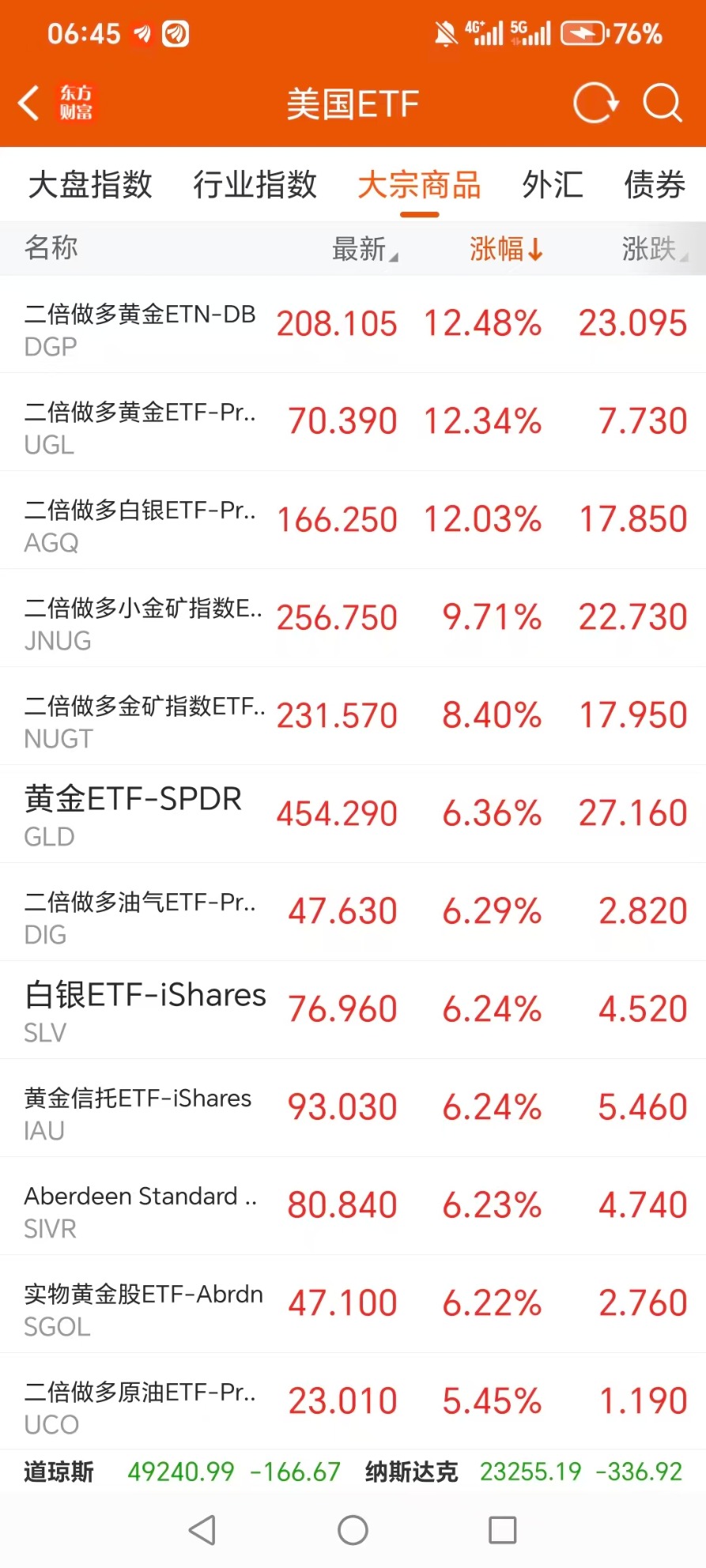Refresh the ETF quotes list
The height and width of the screenshot is (1568, 706).
click(x=595, y=104)
